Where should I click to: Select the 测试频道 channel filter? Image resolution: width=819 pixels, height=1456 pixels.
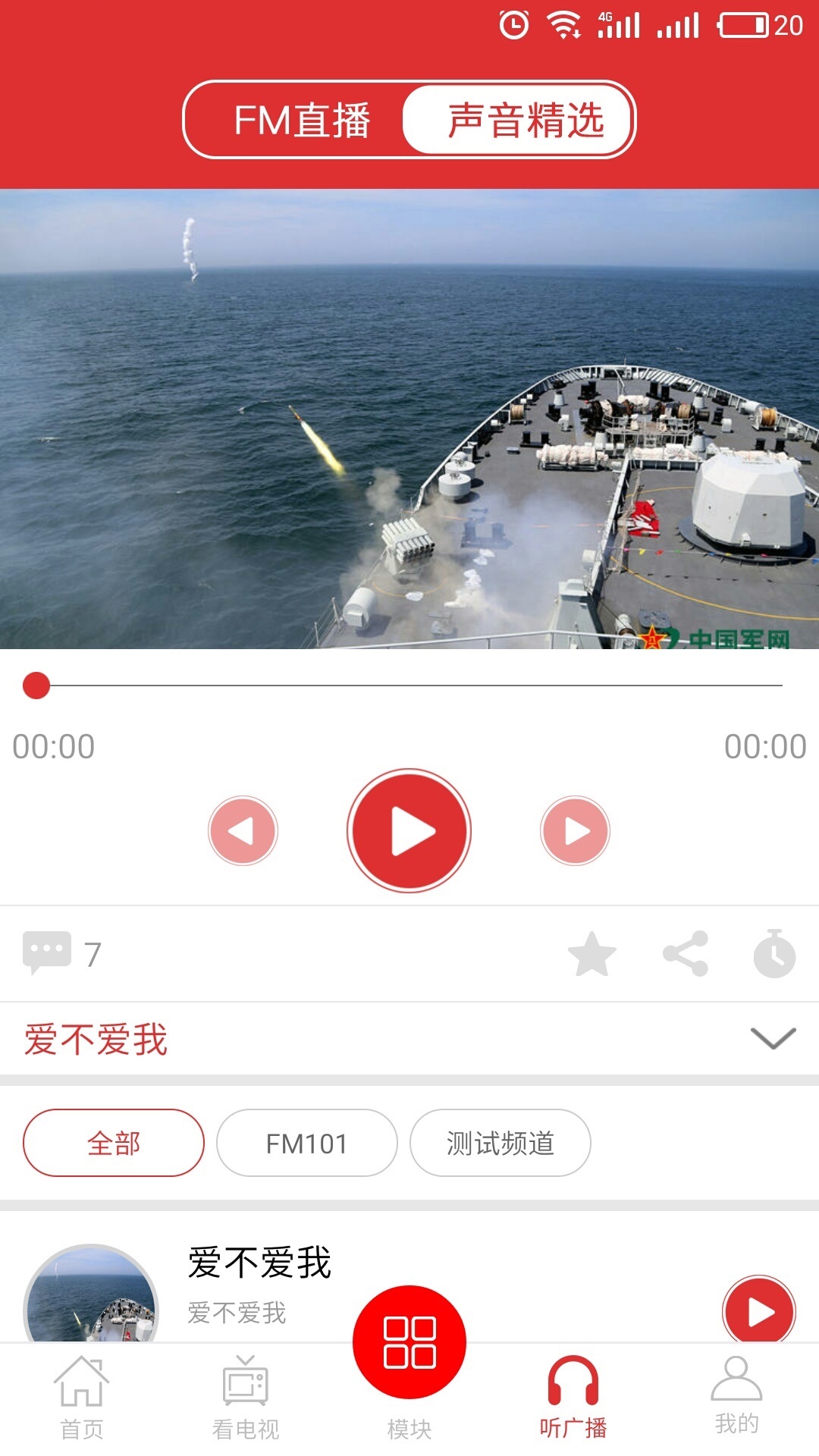[x=500, y=1144]
